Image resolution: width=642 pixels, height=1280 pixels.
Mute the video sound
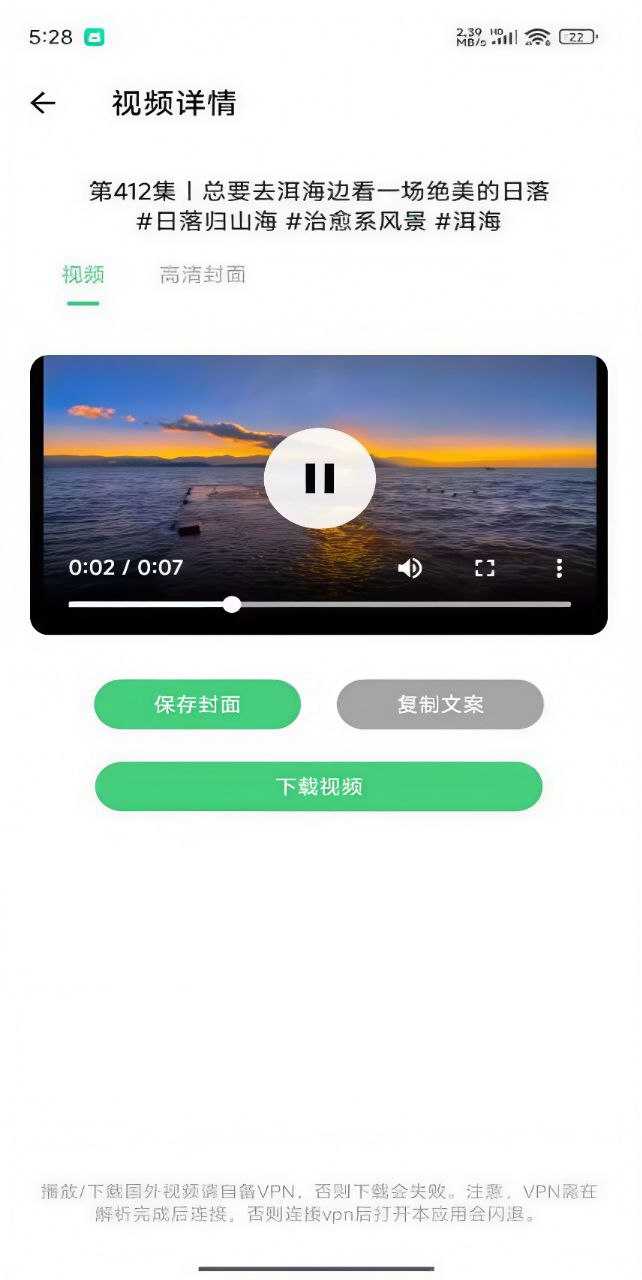pos(410,568)
